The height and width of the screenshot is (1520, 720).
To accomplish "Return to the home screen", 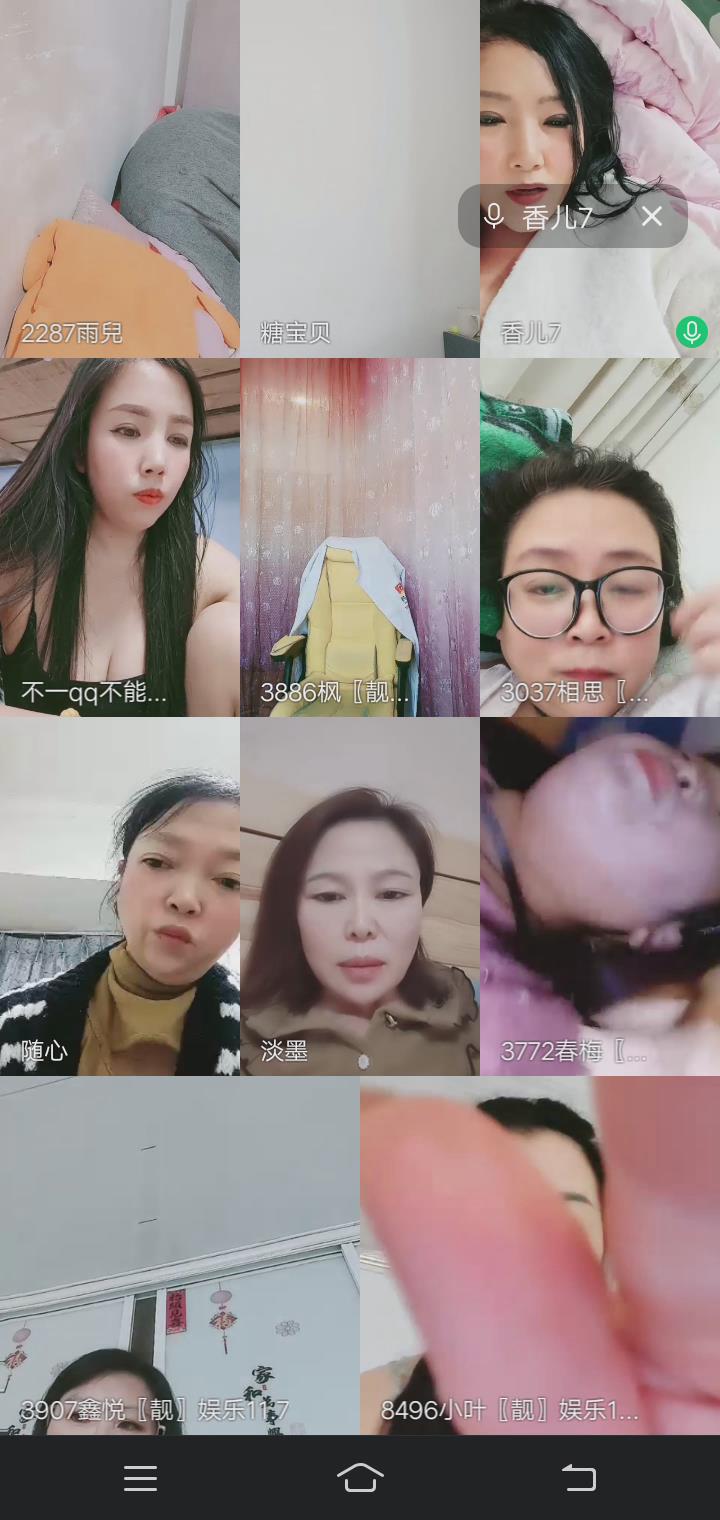I will [x=360, y=1478].
